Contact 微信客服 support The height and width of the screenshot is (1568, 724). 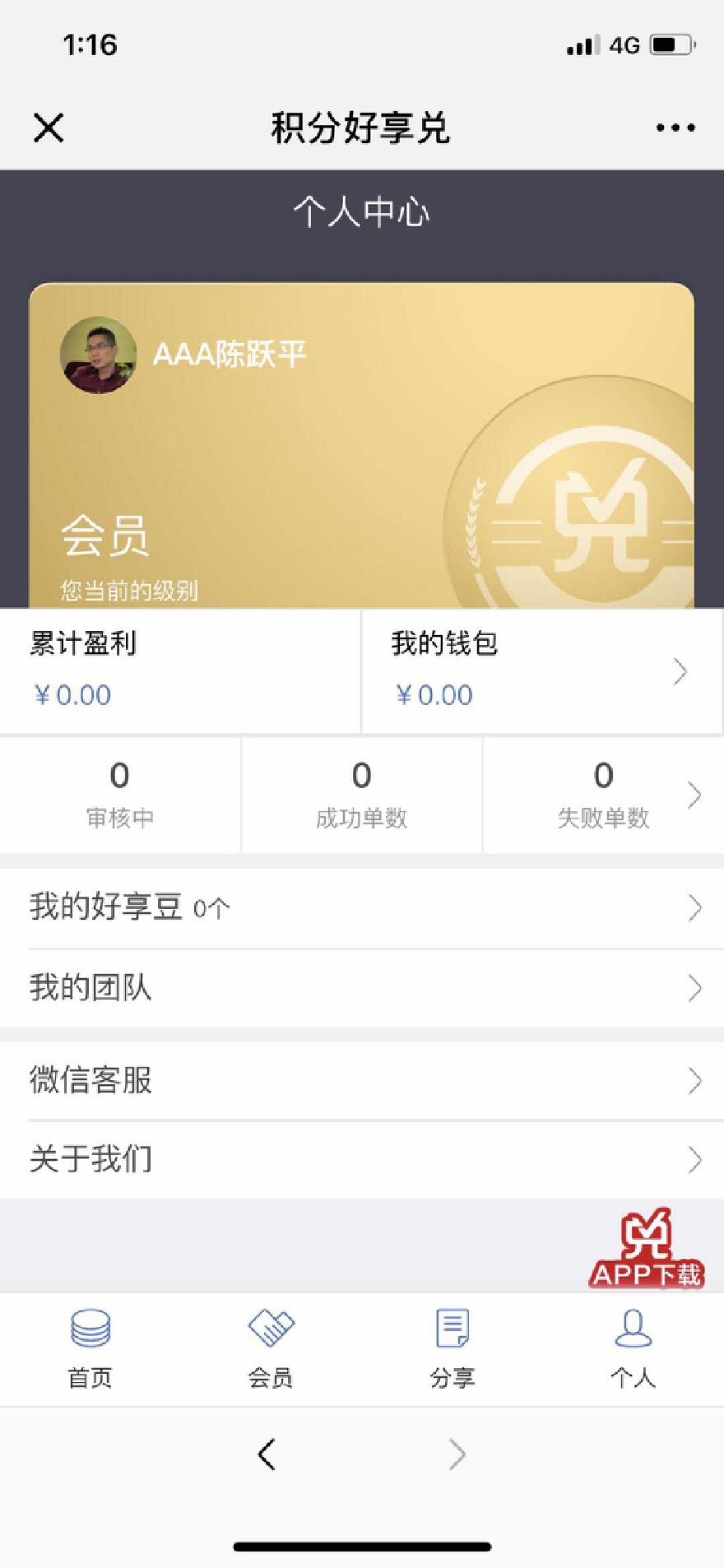pos(362,1080)
